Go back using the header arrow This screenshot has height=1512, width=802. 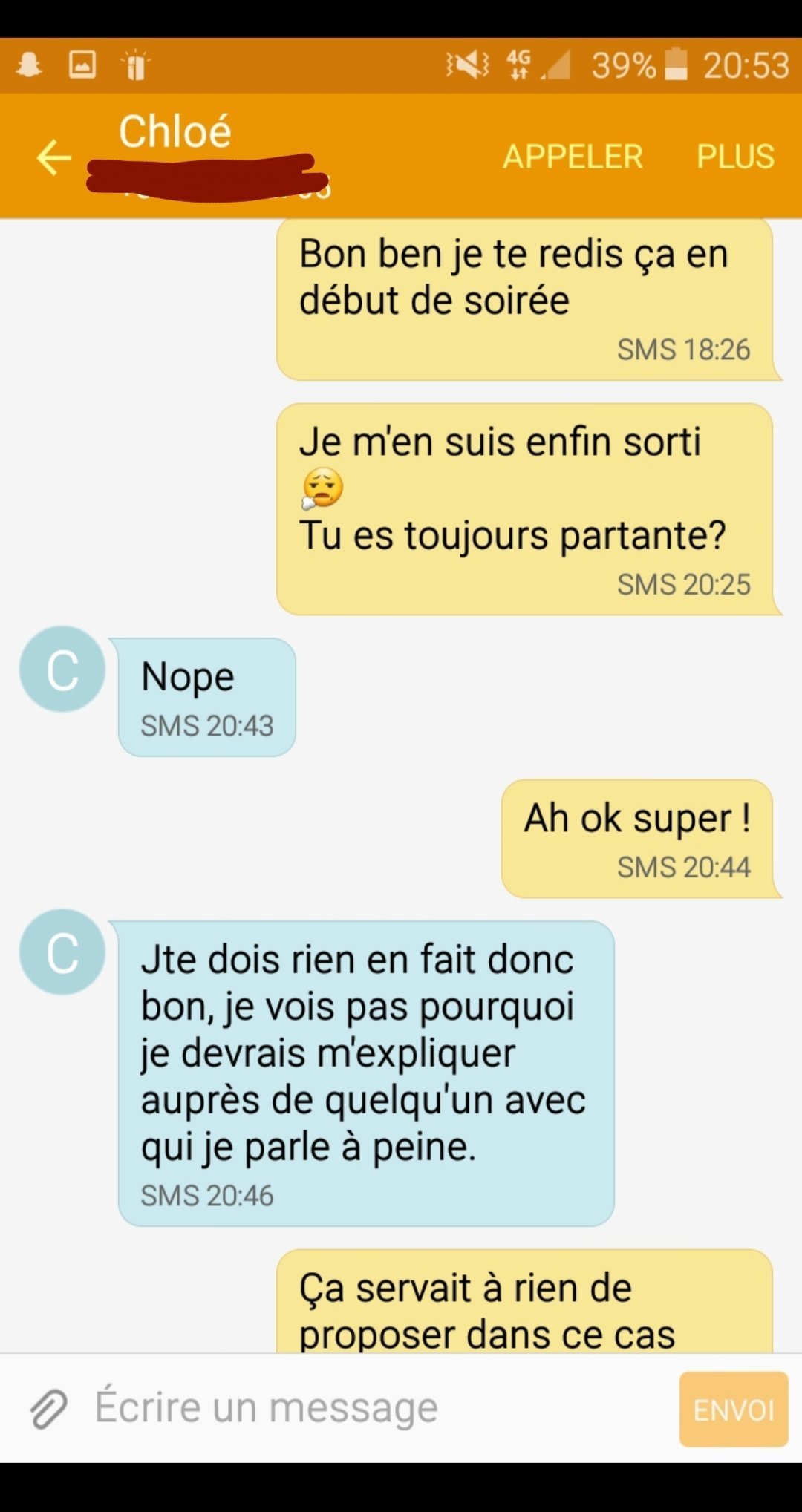tap(53, 157)
